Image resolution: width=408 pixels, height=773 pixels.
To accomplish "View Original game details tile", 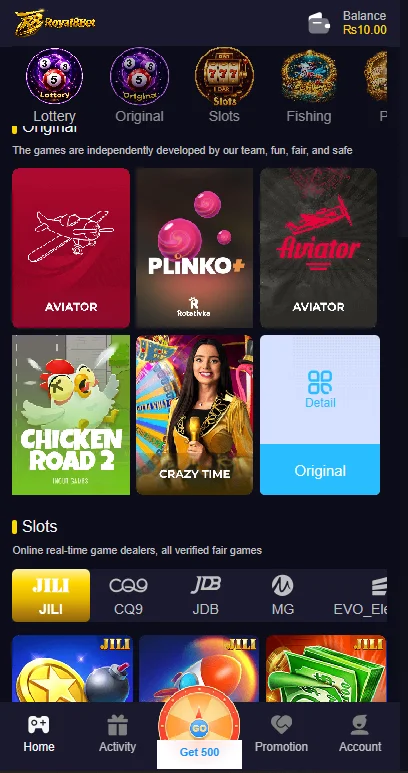I will pyautogui.click(x=320, y=415).
